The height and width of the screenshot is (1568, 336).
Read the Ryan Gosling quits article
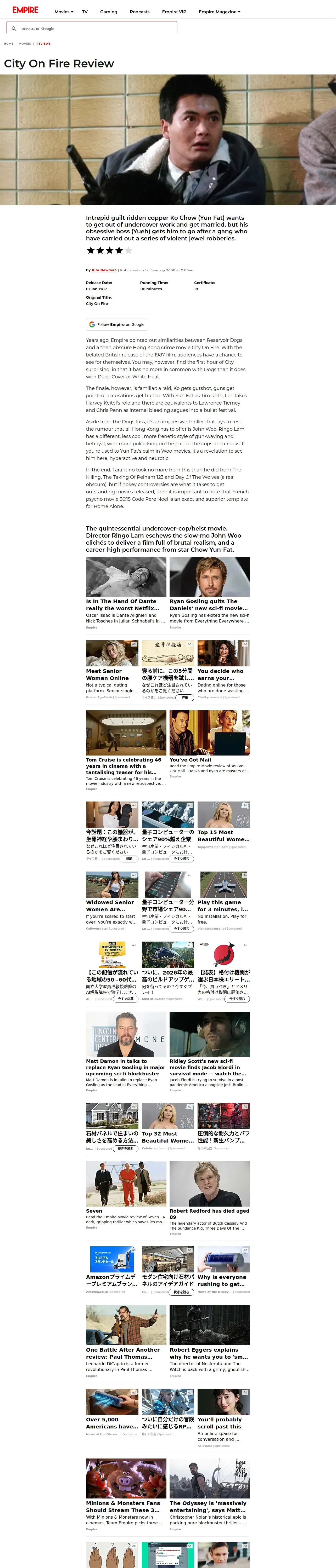(210, 593)
